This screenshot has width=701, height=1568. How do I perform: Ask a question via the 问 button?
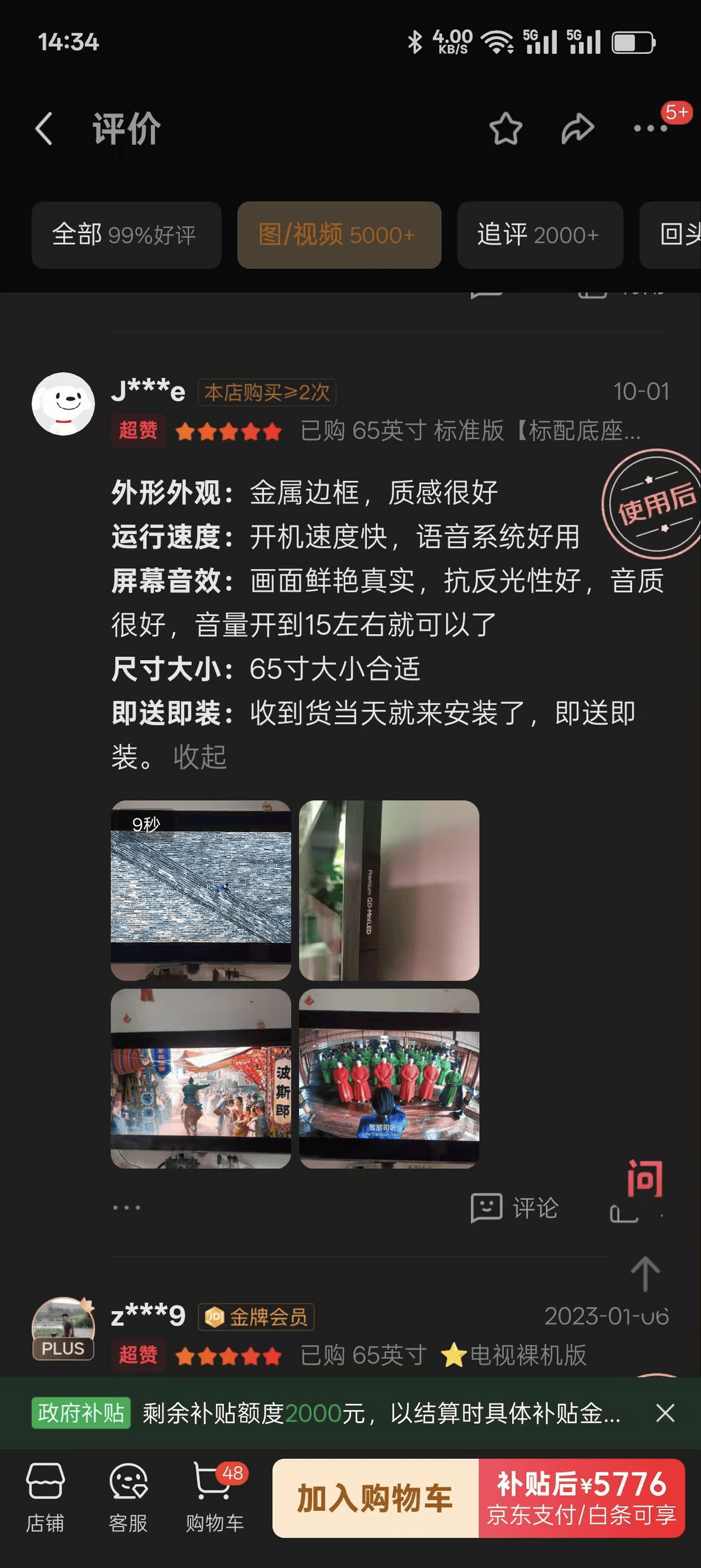(644, 1178)
